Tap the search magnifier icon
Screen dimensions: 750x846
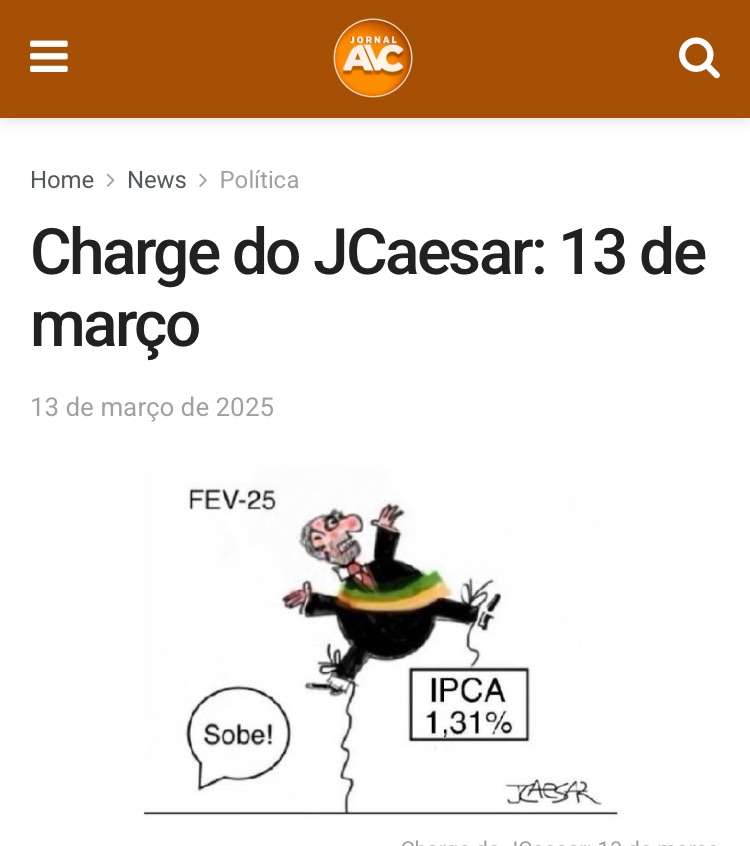tap(699, 58)
